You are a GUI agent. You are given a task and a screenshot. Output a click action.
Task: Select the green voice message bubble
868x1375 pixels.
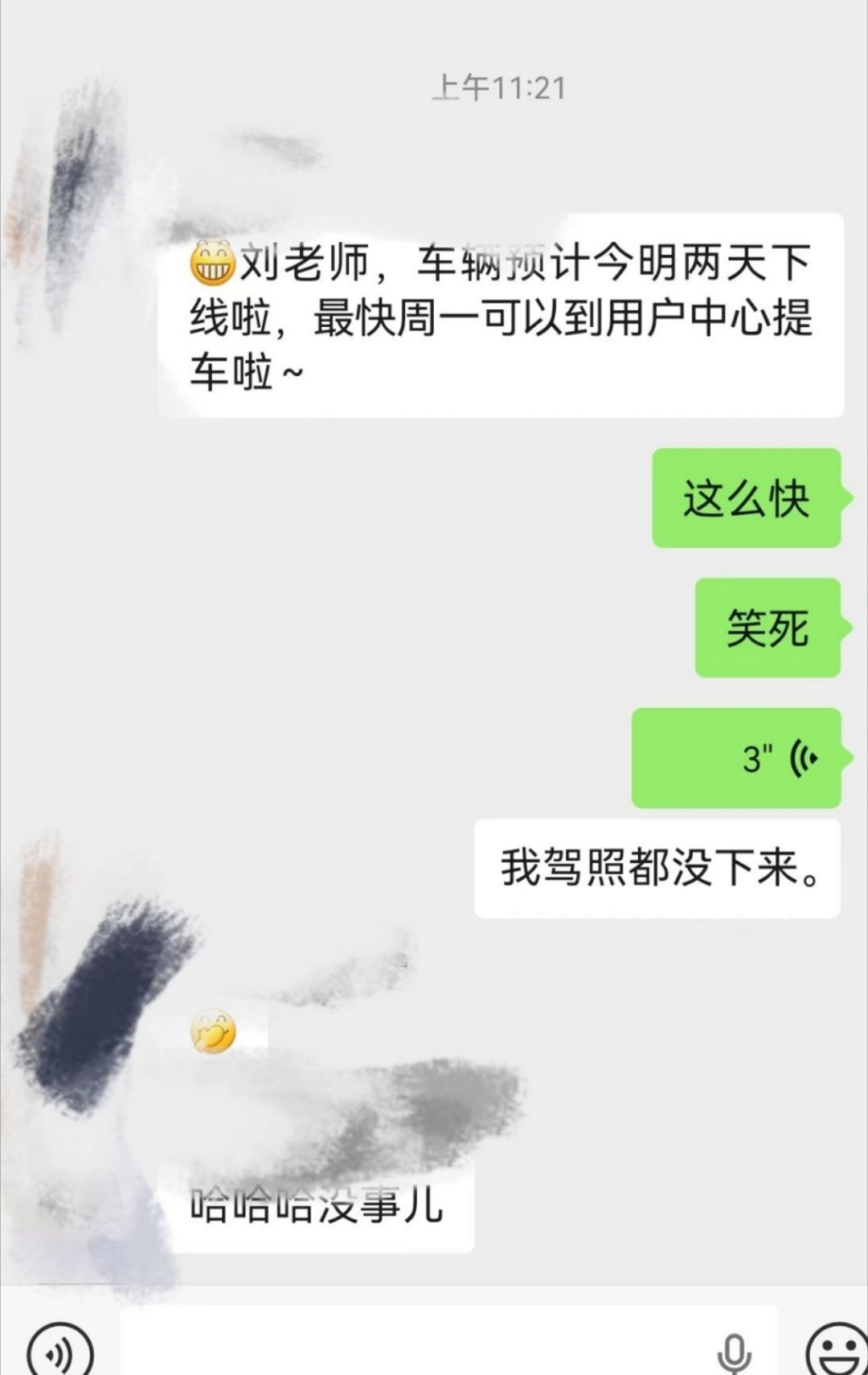coord(736,757)
